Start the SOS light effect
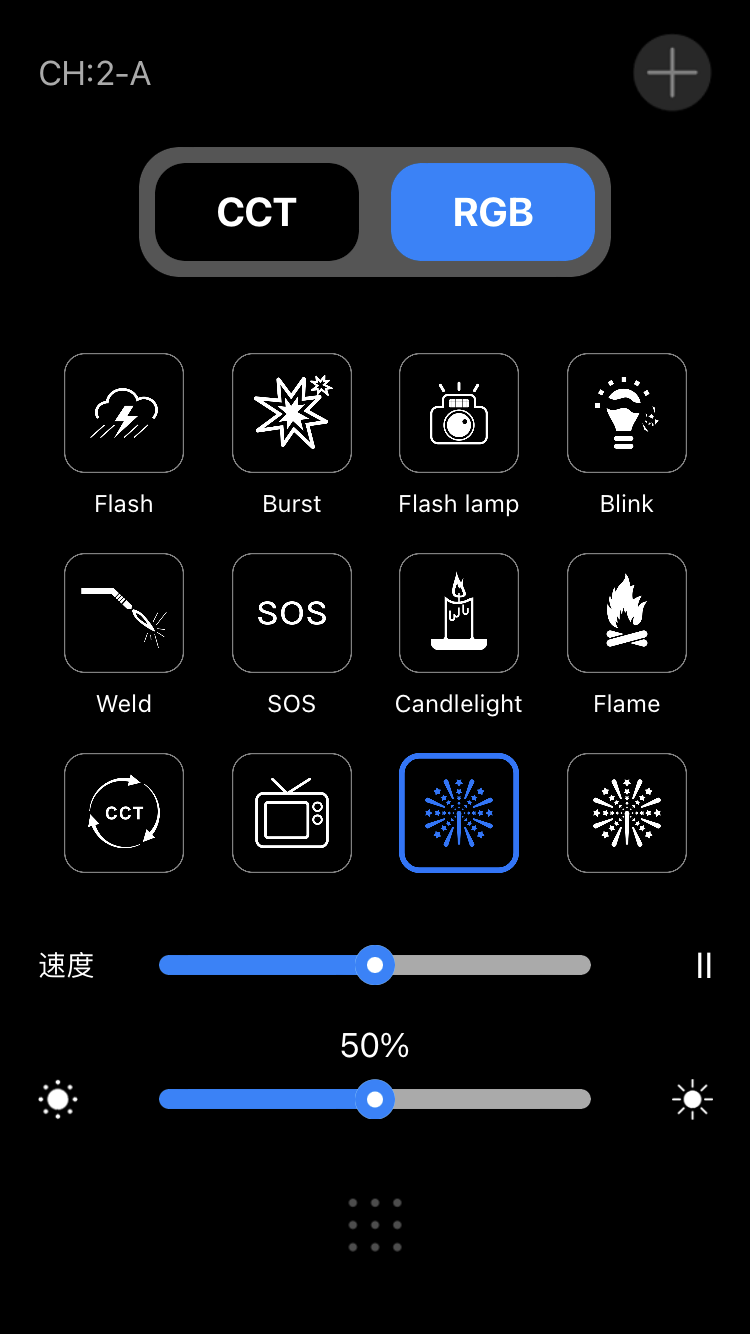This screenshot has height=1334, width=750. pos(292,613)
